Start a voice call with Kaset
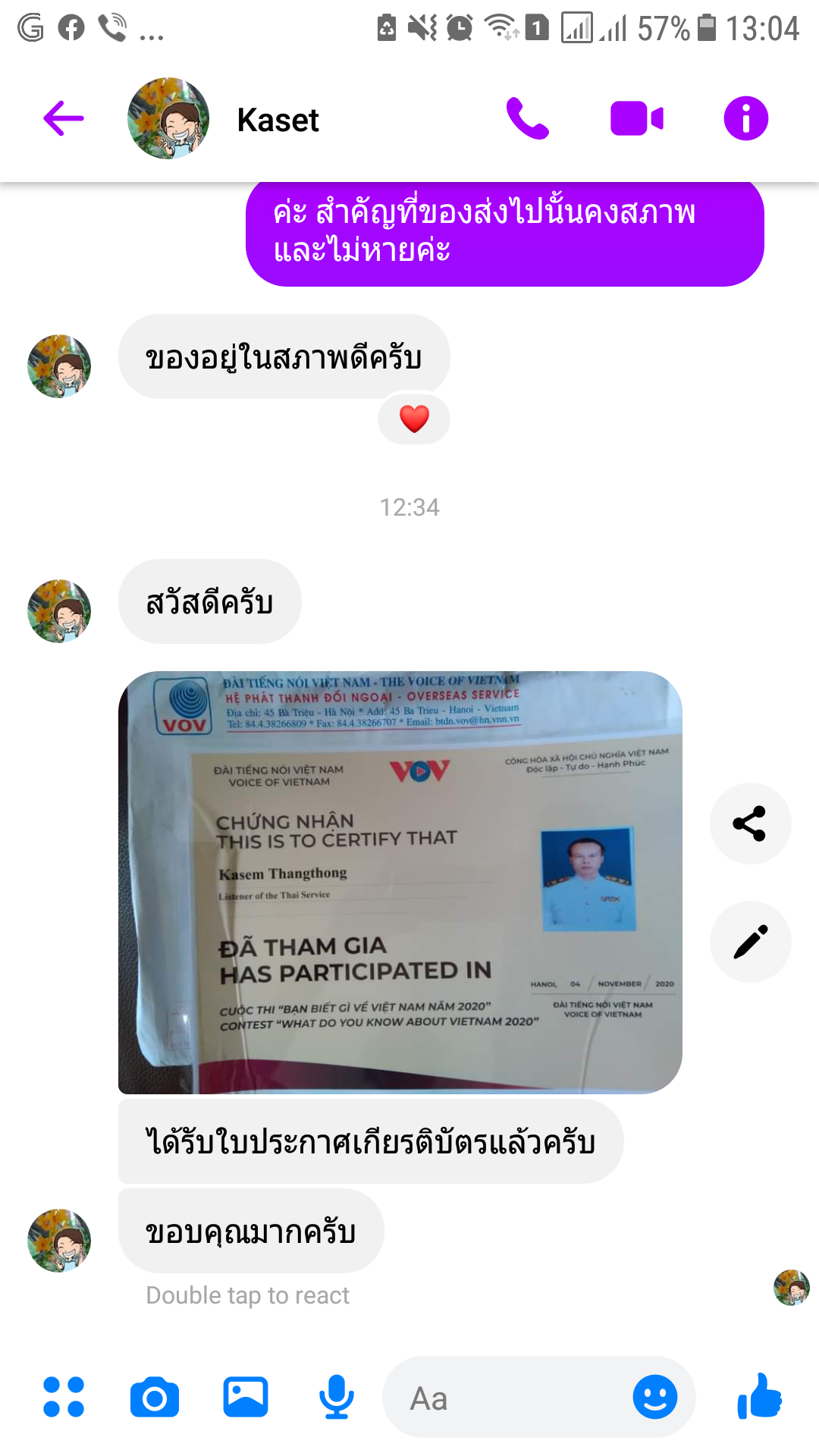This screenshot has width=819, height=1456. click(527, 119)
